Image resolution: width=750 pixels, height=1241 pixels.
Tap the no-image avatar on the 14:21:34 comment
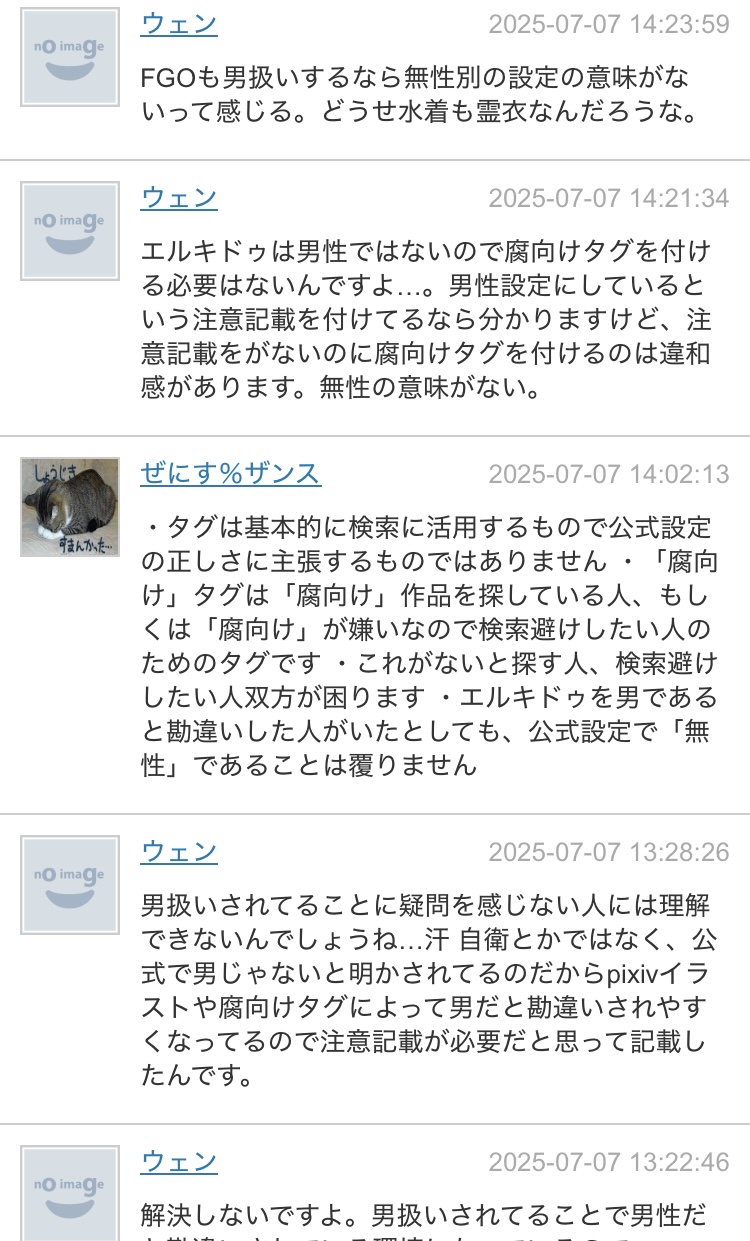coord(70,231)
